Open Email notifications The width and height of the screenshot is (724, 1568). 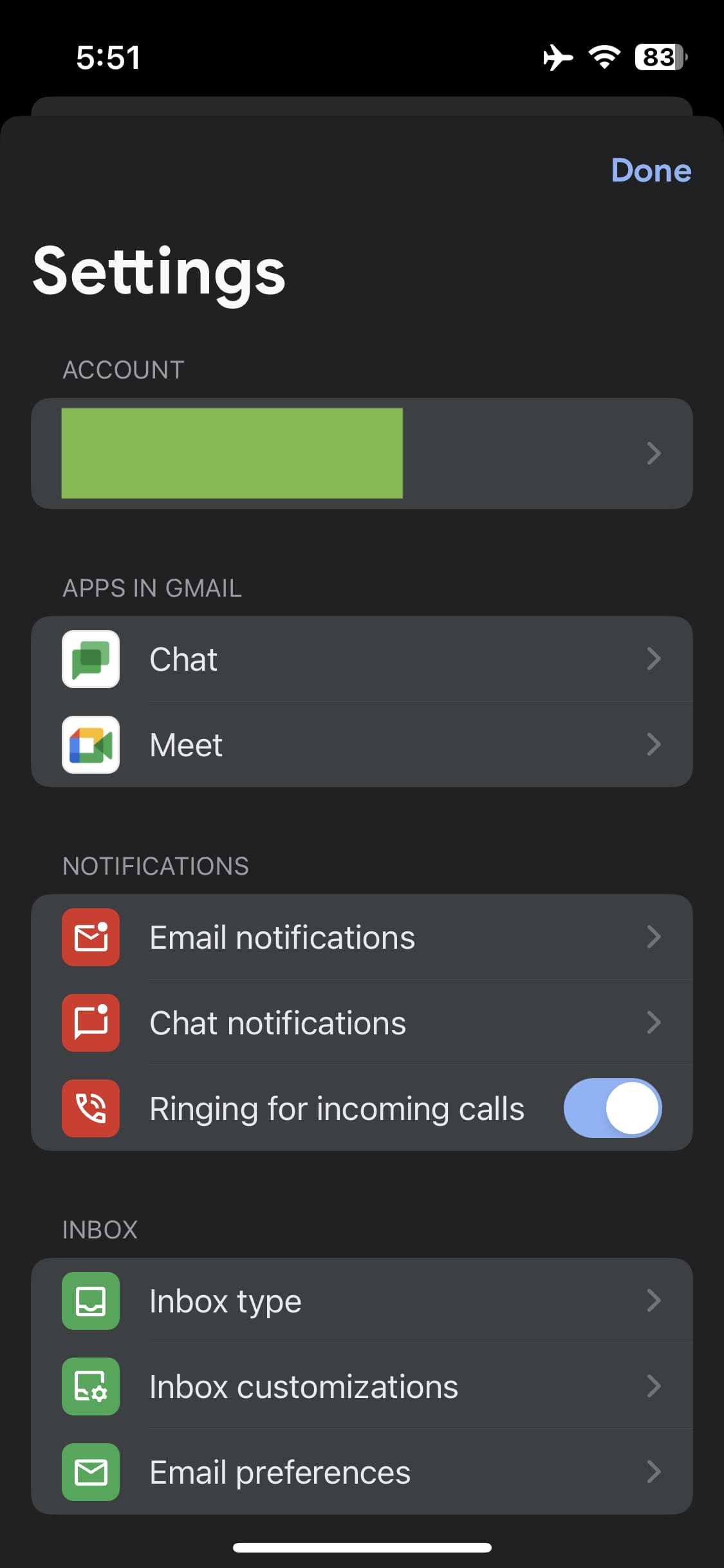pyautogui.click(x=362, y=937)
